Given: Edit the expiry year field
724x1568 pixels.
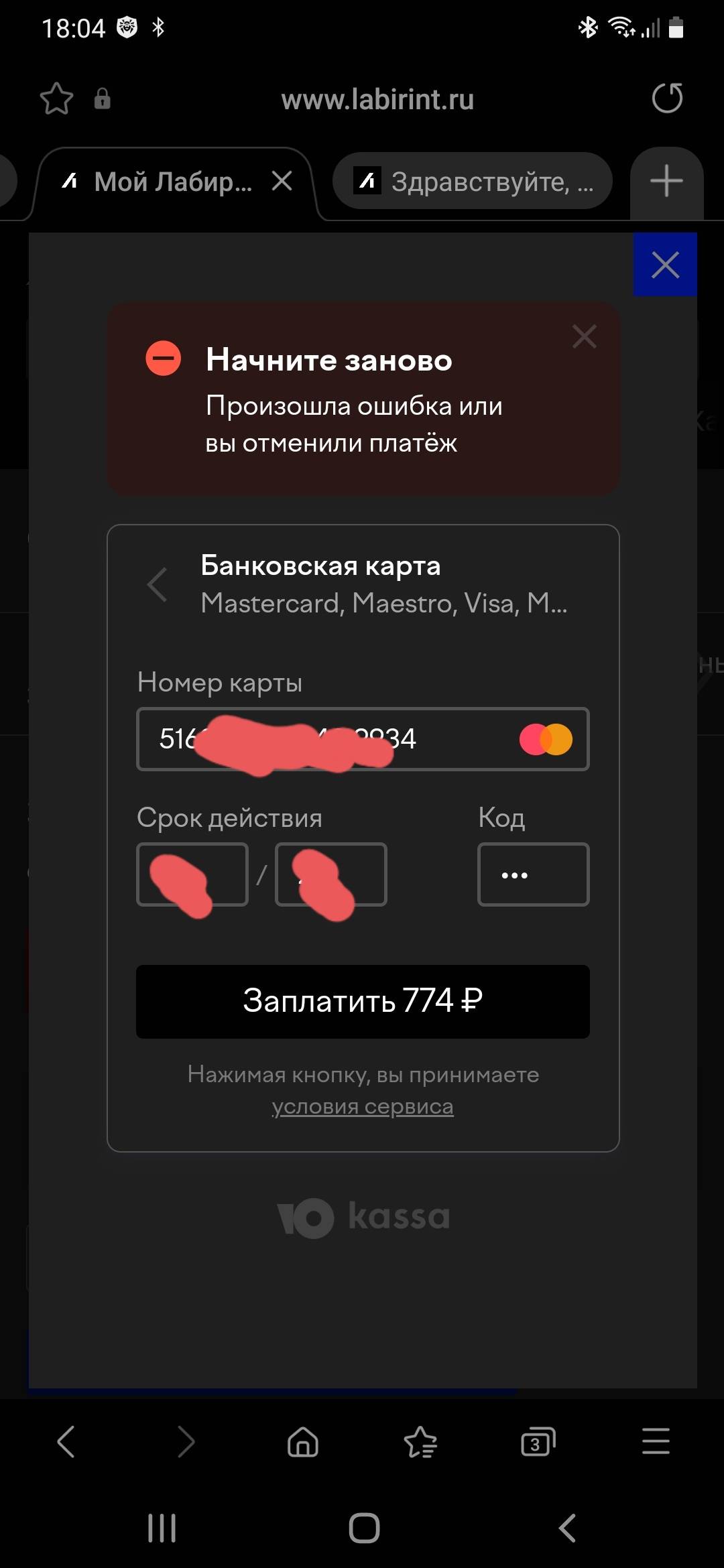Looking at the screenshot, I should click(331, 874).
